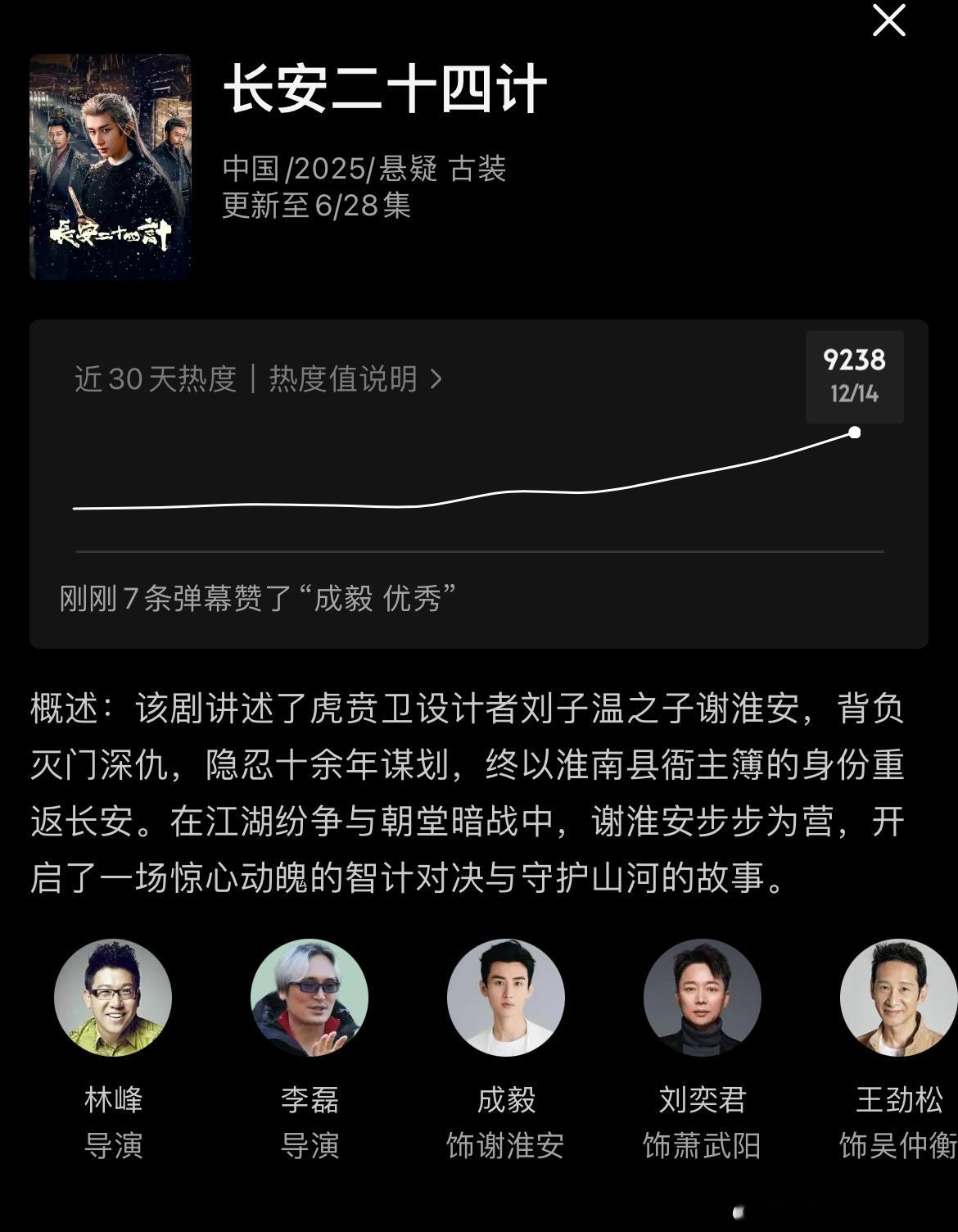Open the danmaku praising 成毅 优秀
This screenshot has width=958, height=1232.
coord(257,599)
